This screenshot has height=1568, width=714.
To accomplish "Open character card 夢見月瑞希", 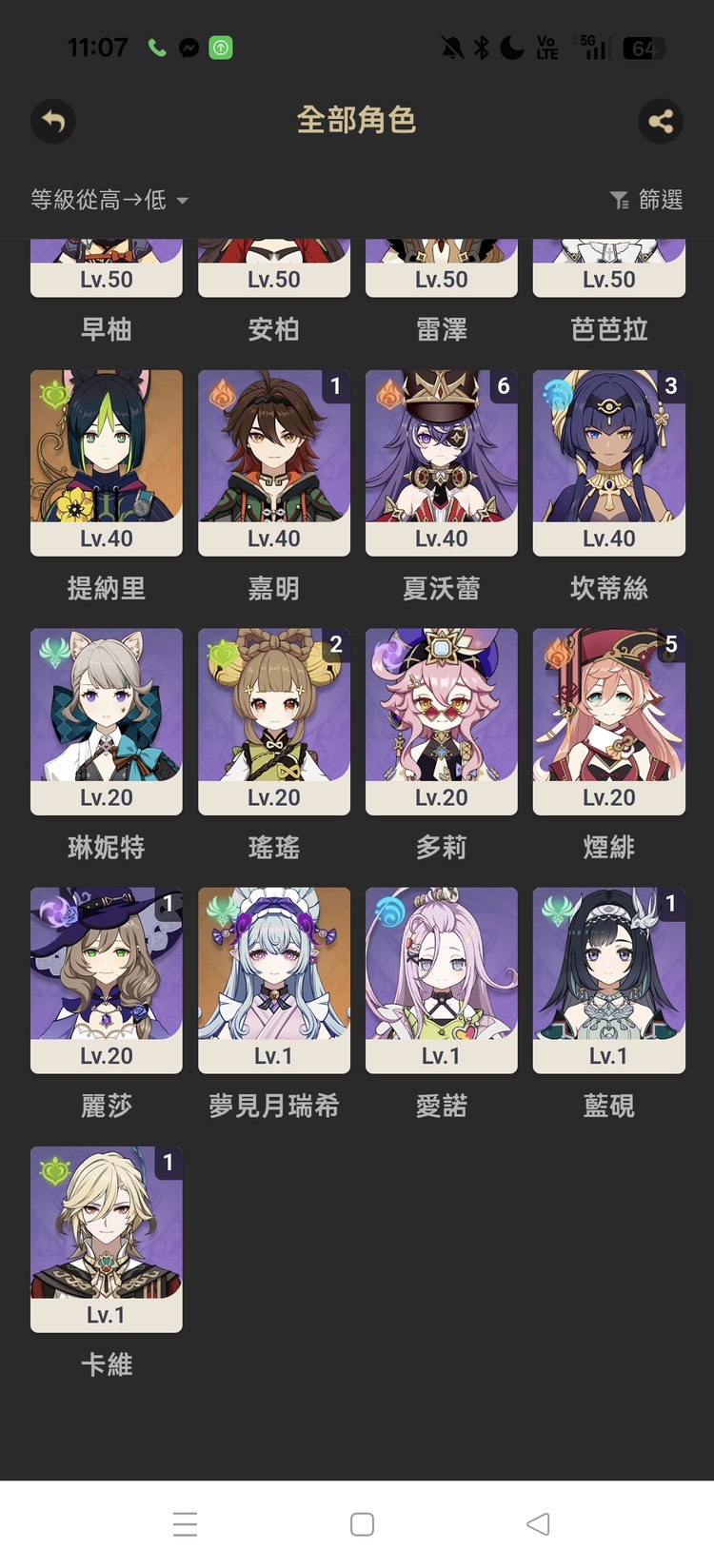I will tap(273, 980).
